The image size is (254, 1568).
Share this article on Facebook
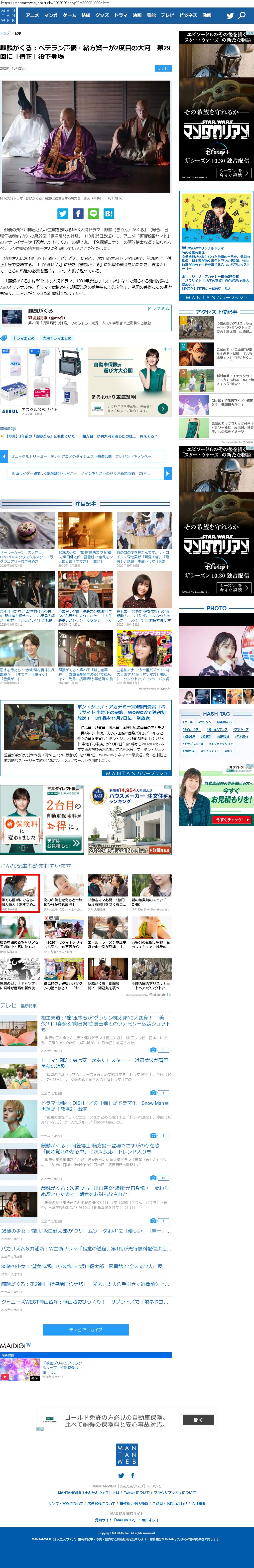pyautogui.click(x=78, y=214)
